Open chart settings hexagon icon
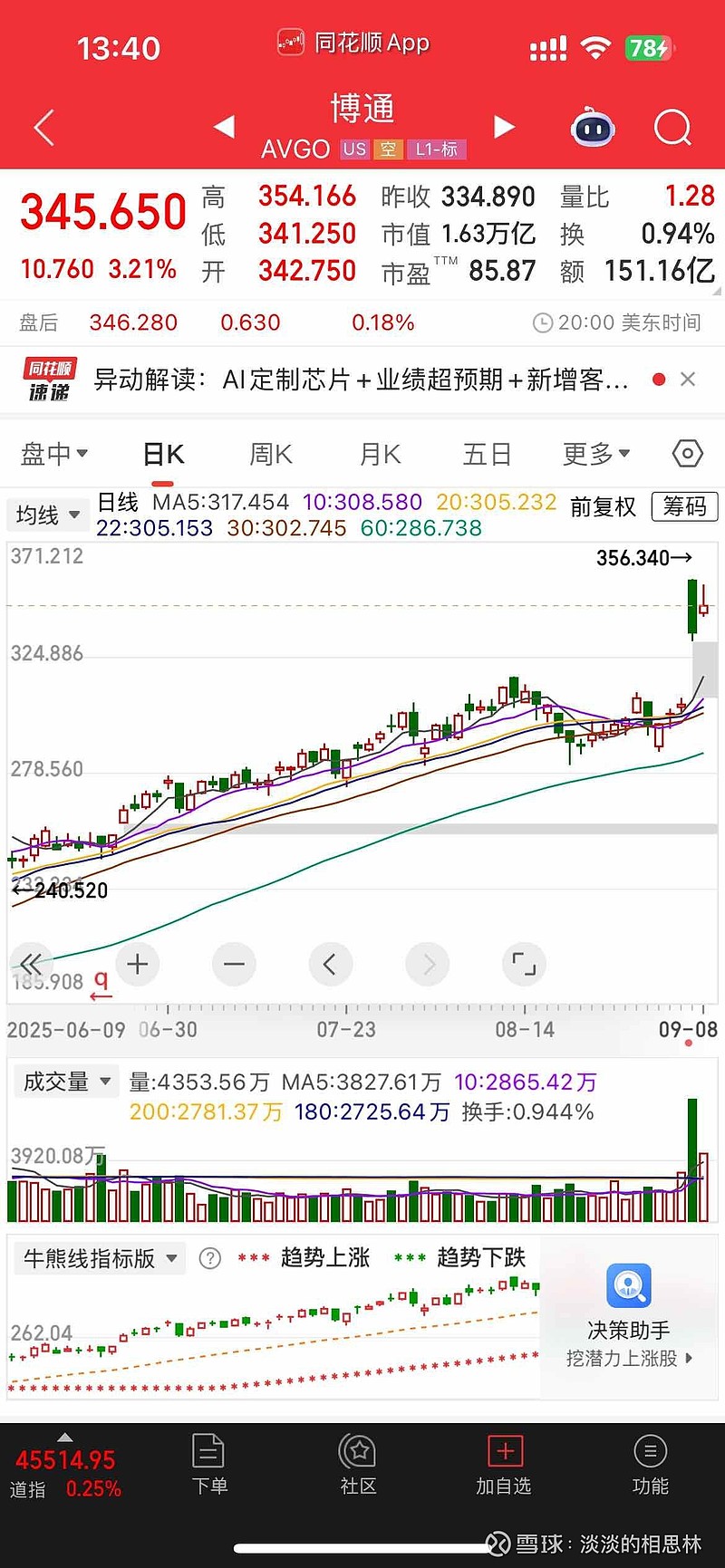The width and height of the screenshot is (725, 1568). click(x=687, y=453)
